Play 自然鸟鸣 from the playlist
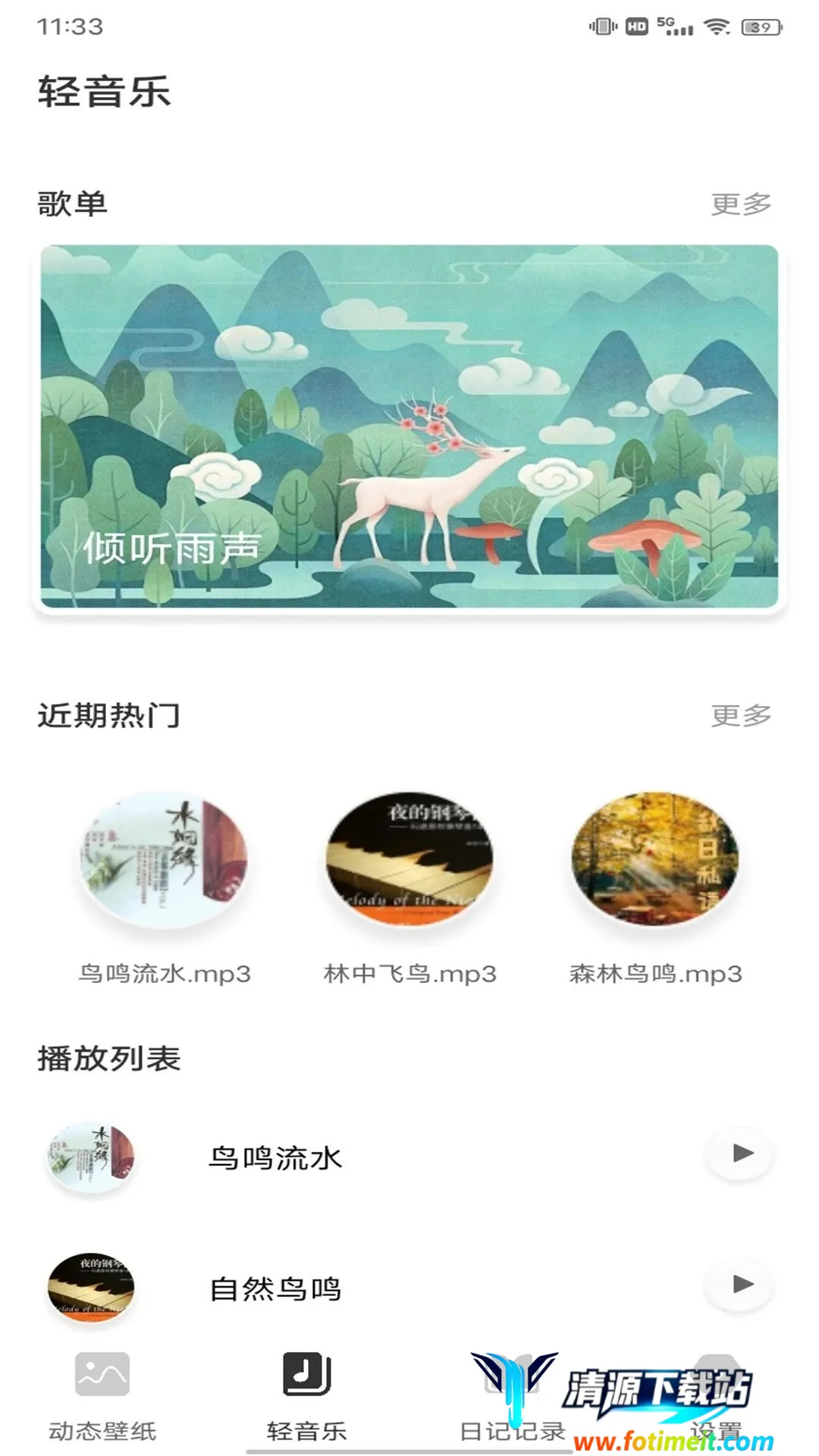Screen dimensions: 819x1456 coord(742,1285)
